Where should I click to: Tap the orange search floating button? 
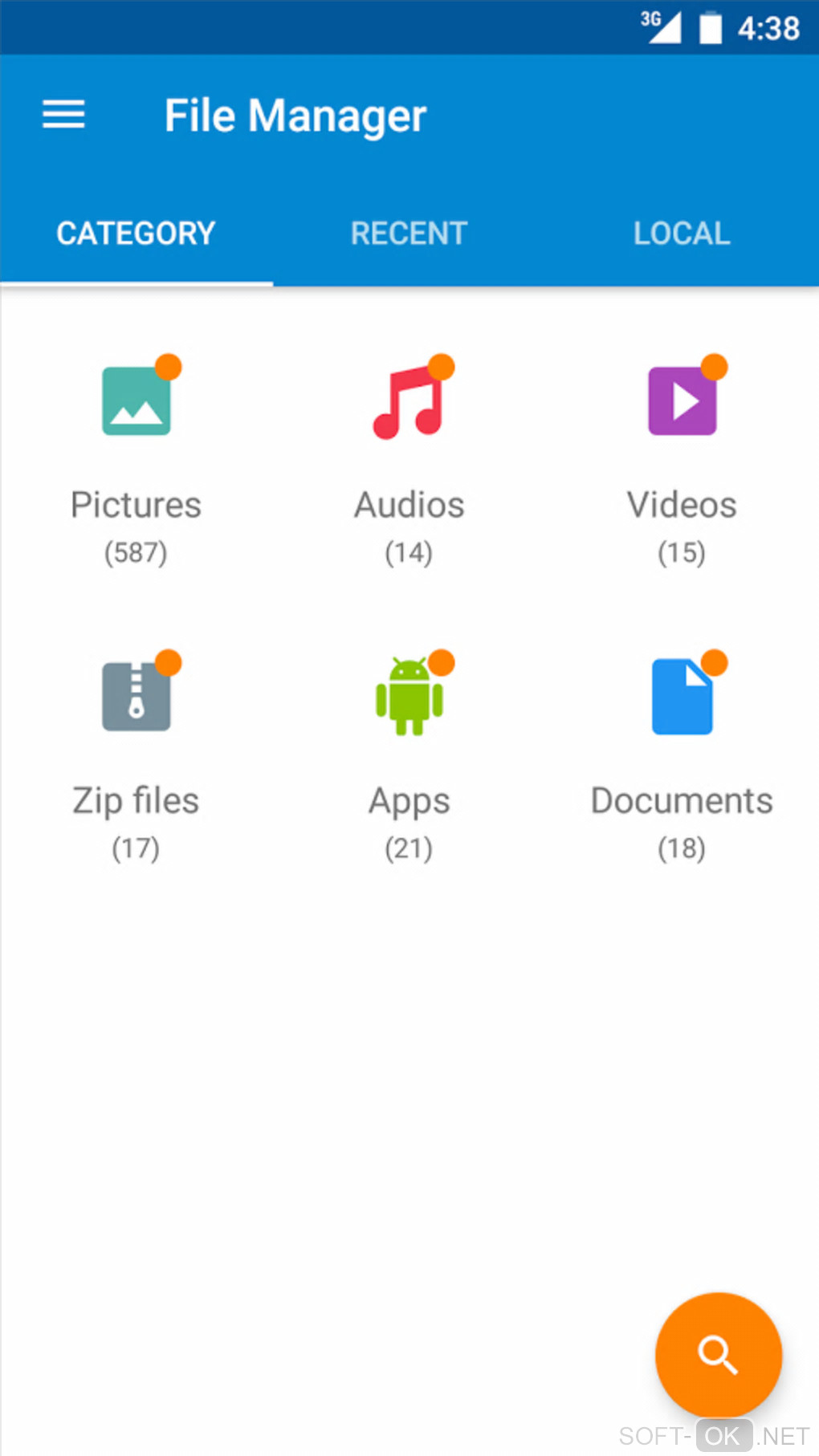(x=718, y=1355)
